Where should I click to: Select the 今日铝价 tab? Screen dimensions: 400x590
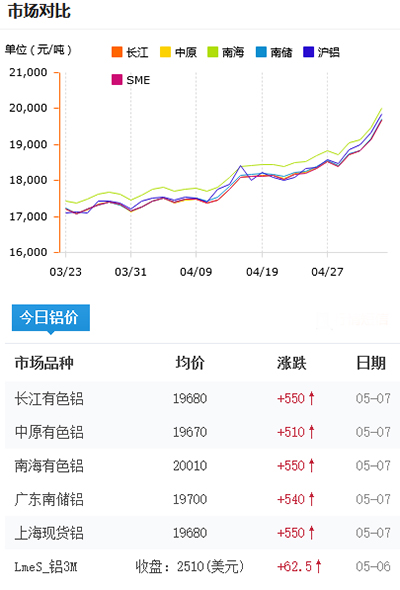click(x=51, y=318)
